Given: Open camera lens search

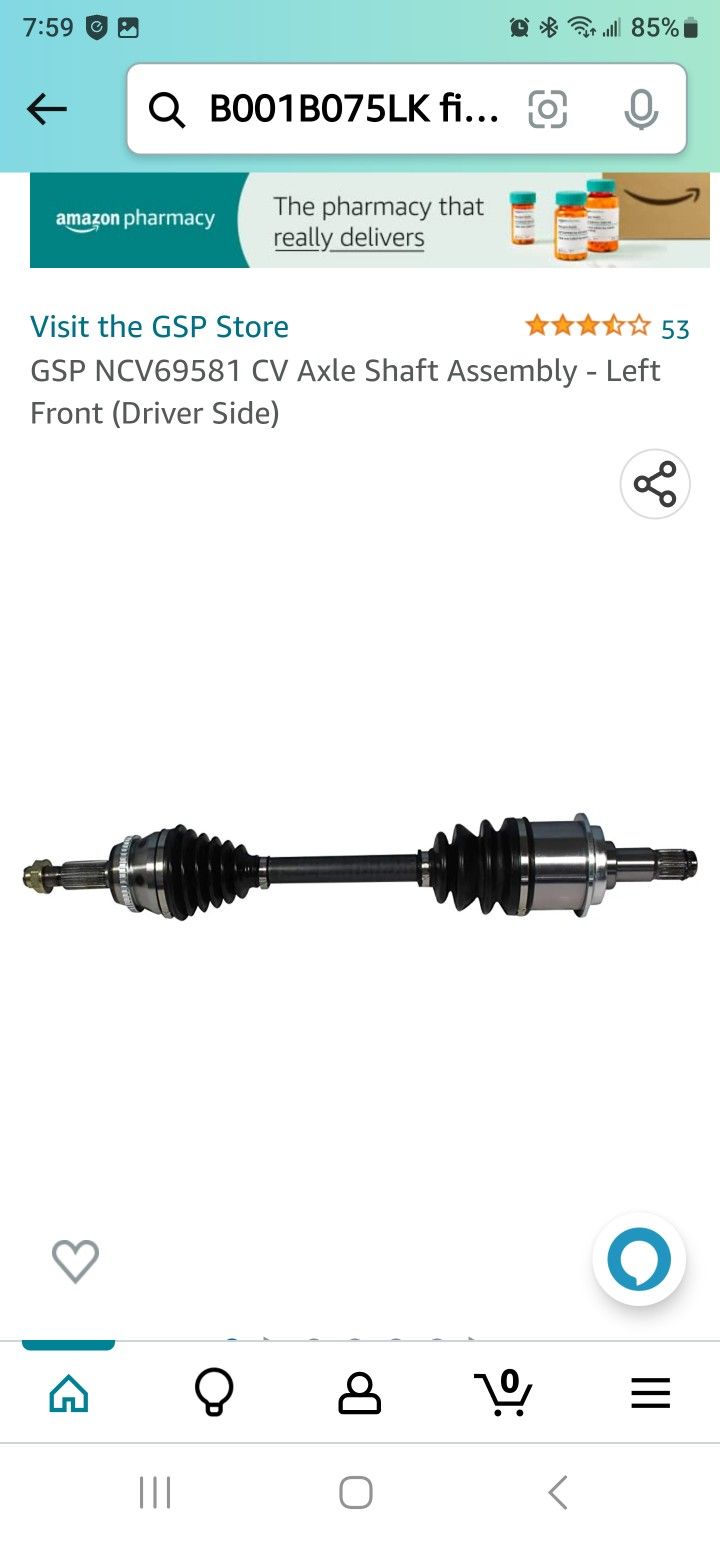Looking at the screenshot, I should click(547, 109).
